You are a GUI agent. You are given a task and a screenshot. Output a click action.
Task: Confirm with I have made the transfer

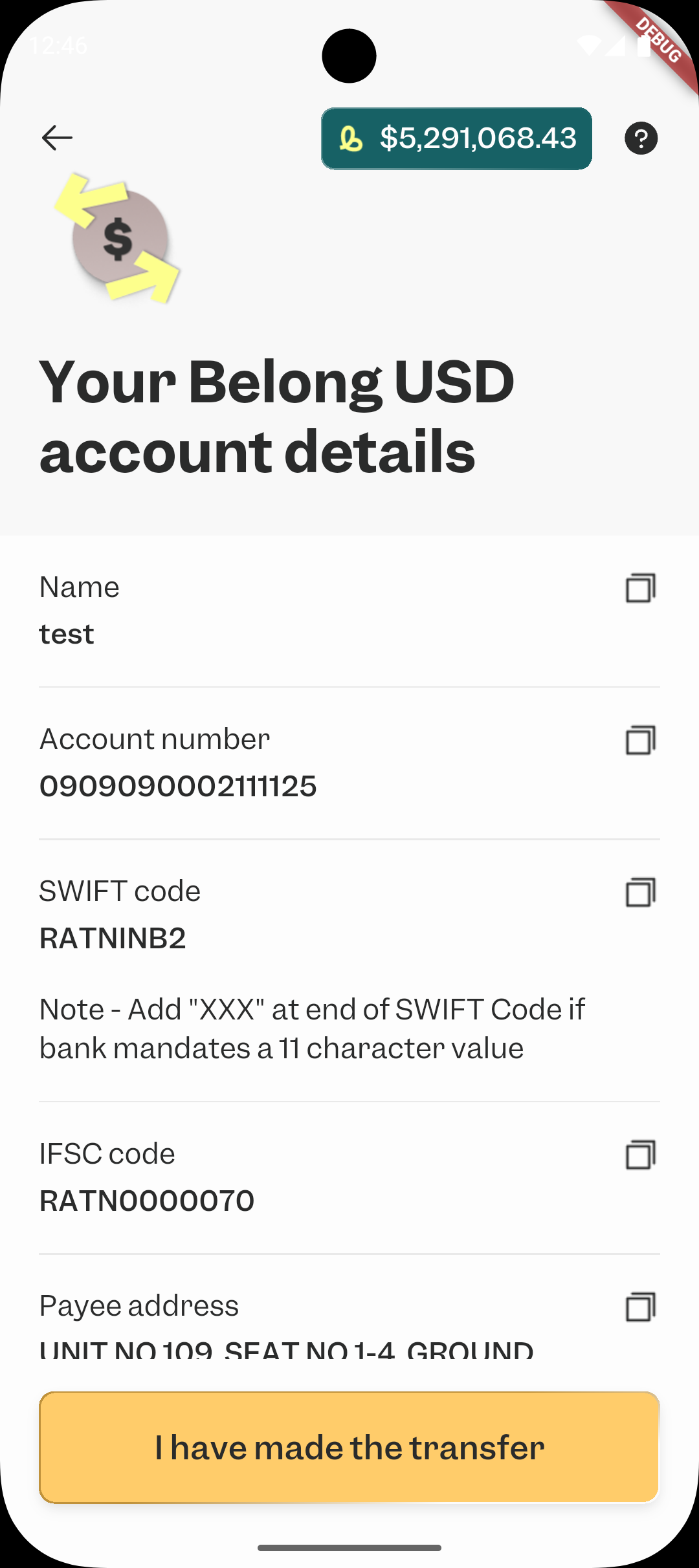point(349,1448)
